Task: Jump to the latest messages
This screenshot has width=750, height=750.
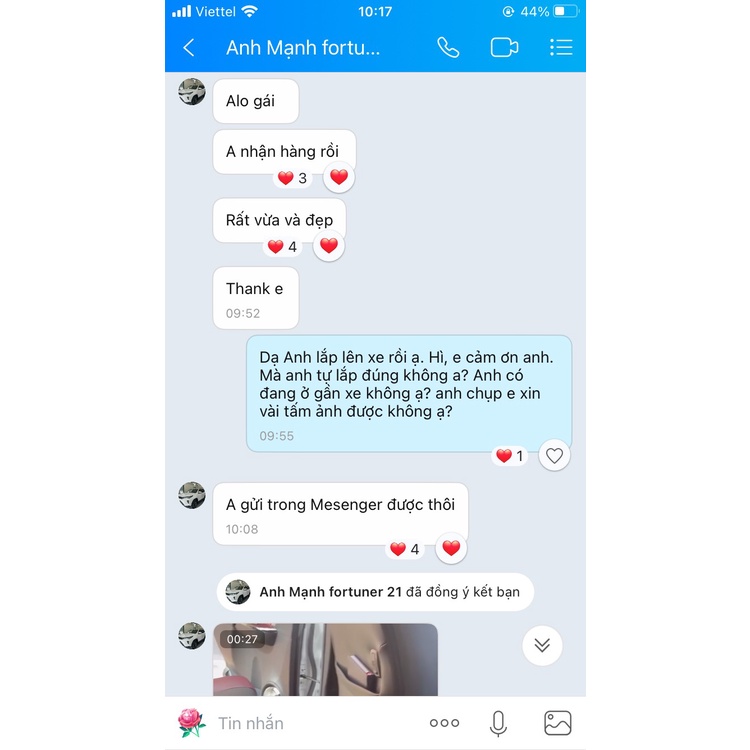Action: [542, 645]
